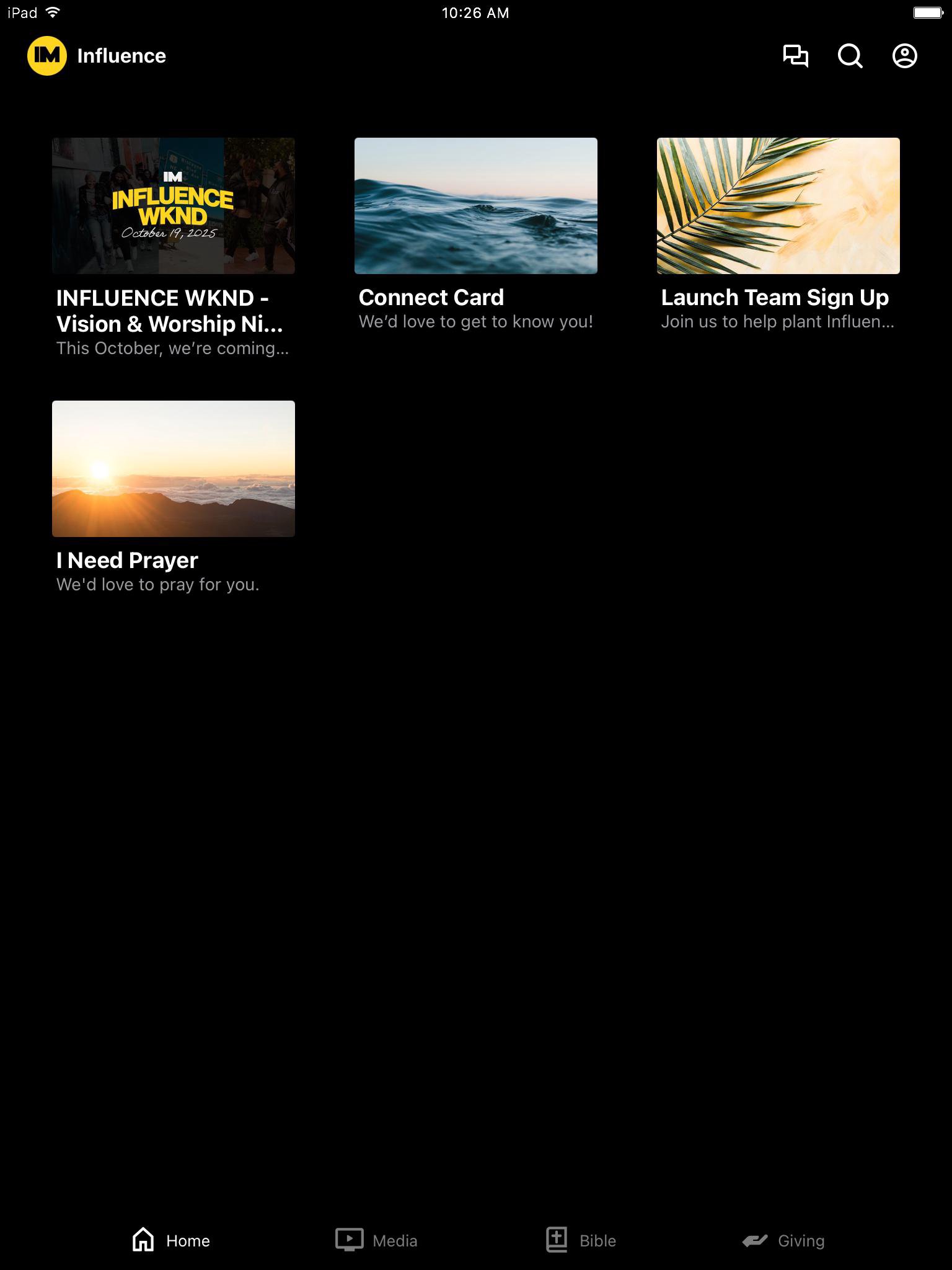
Task: Open the search icon
Action: coord(850,56)
